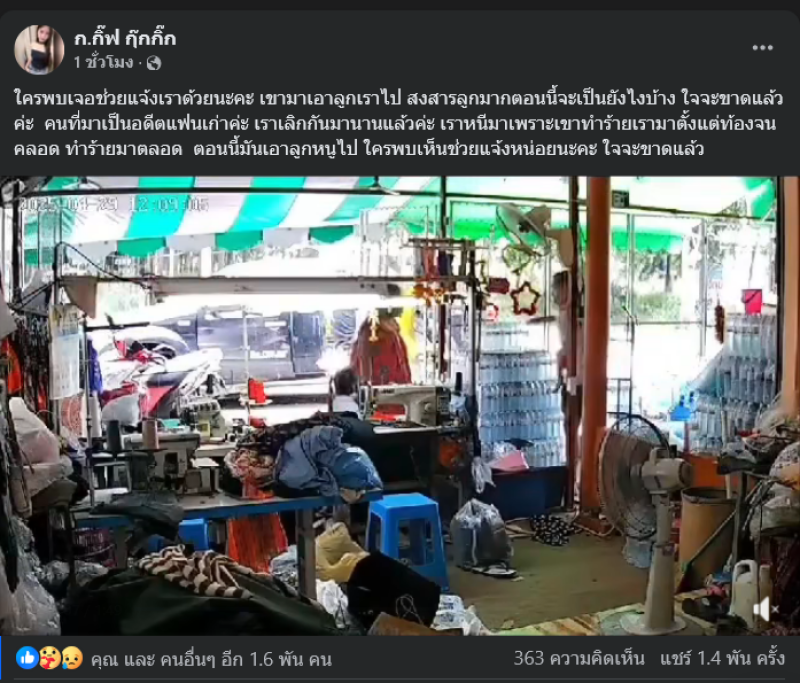Open the 363 ความคิดเห็น comments
Image resolution: width=800 pixels, height=683 pixels.
579,659
